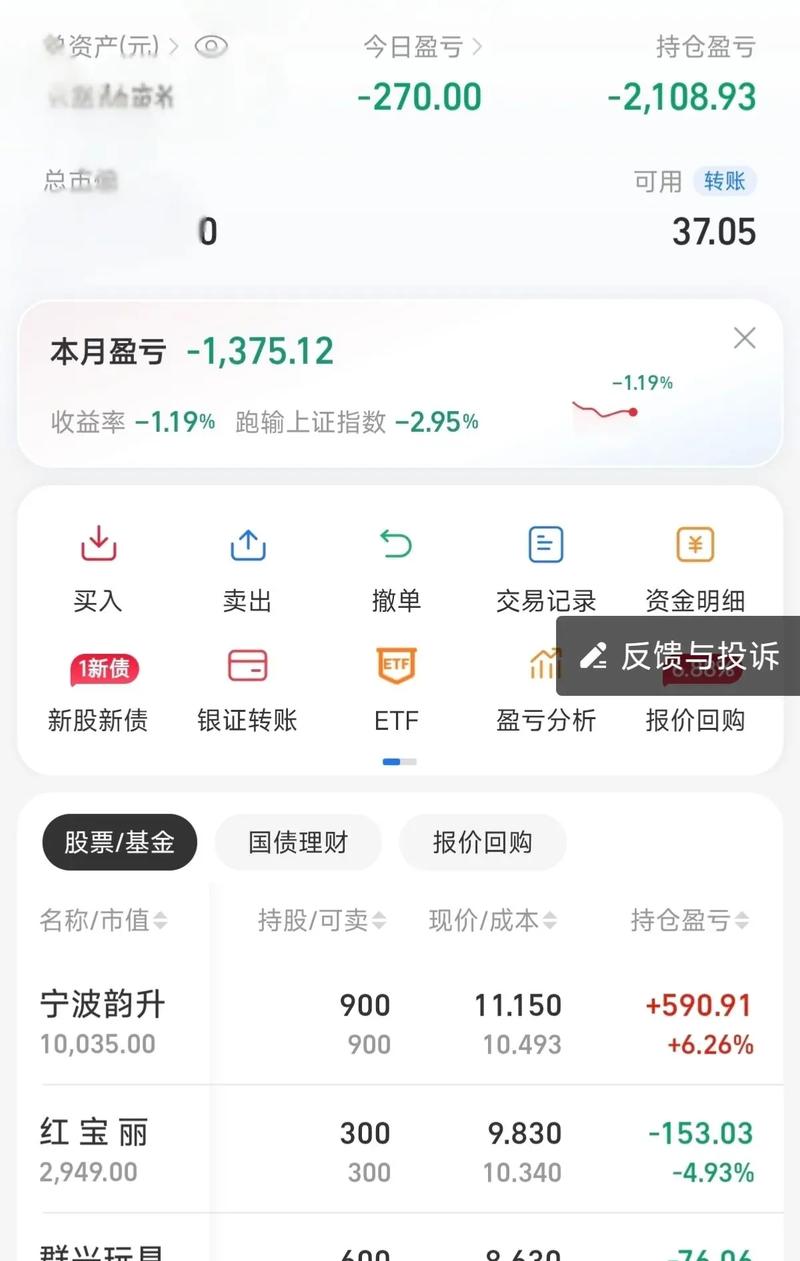Screen dimensions: 800x1261
Task: Tap the 转账 (Transfer) button
Action: point(726,182)
